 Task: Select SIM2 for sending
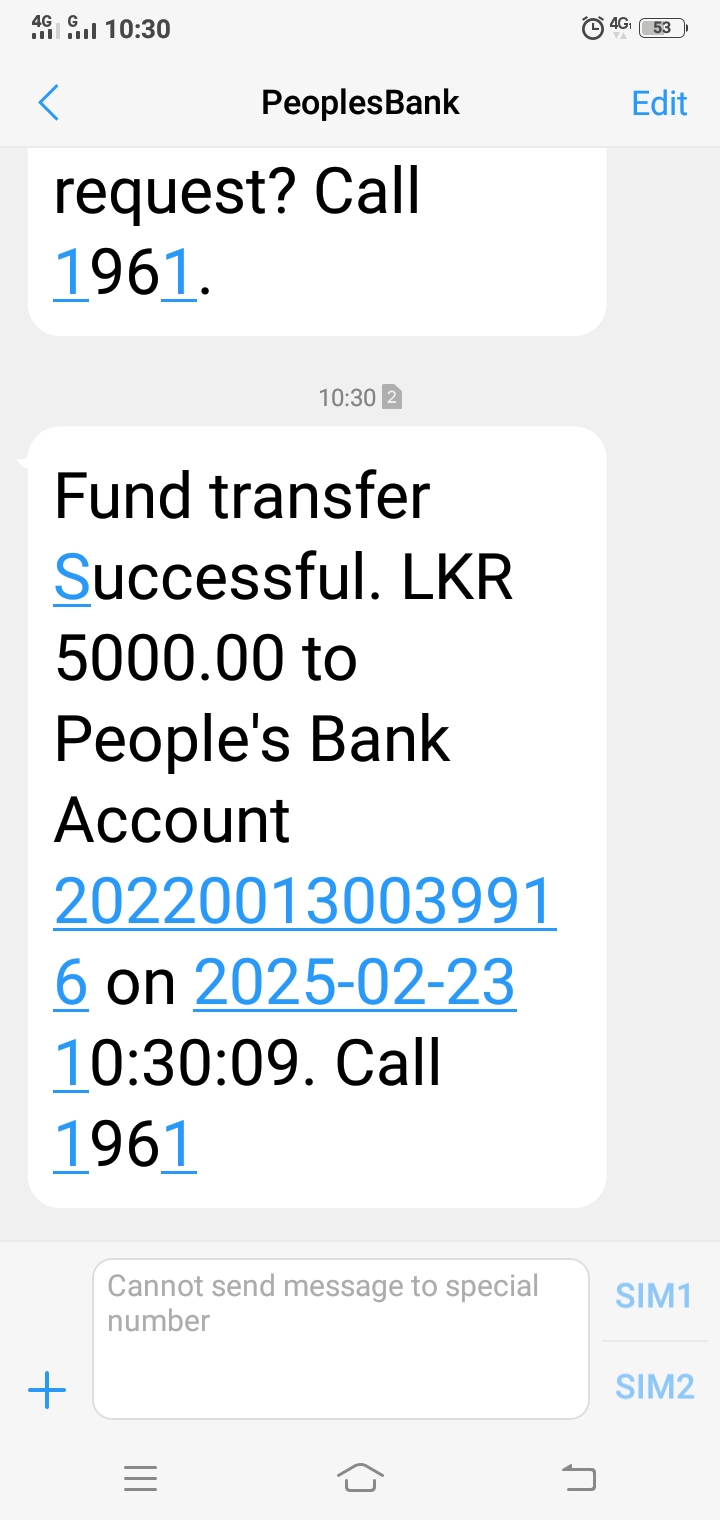point(654,1387)
